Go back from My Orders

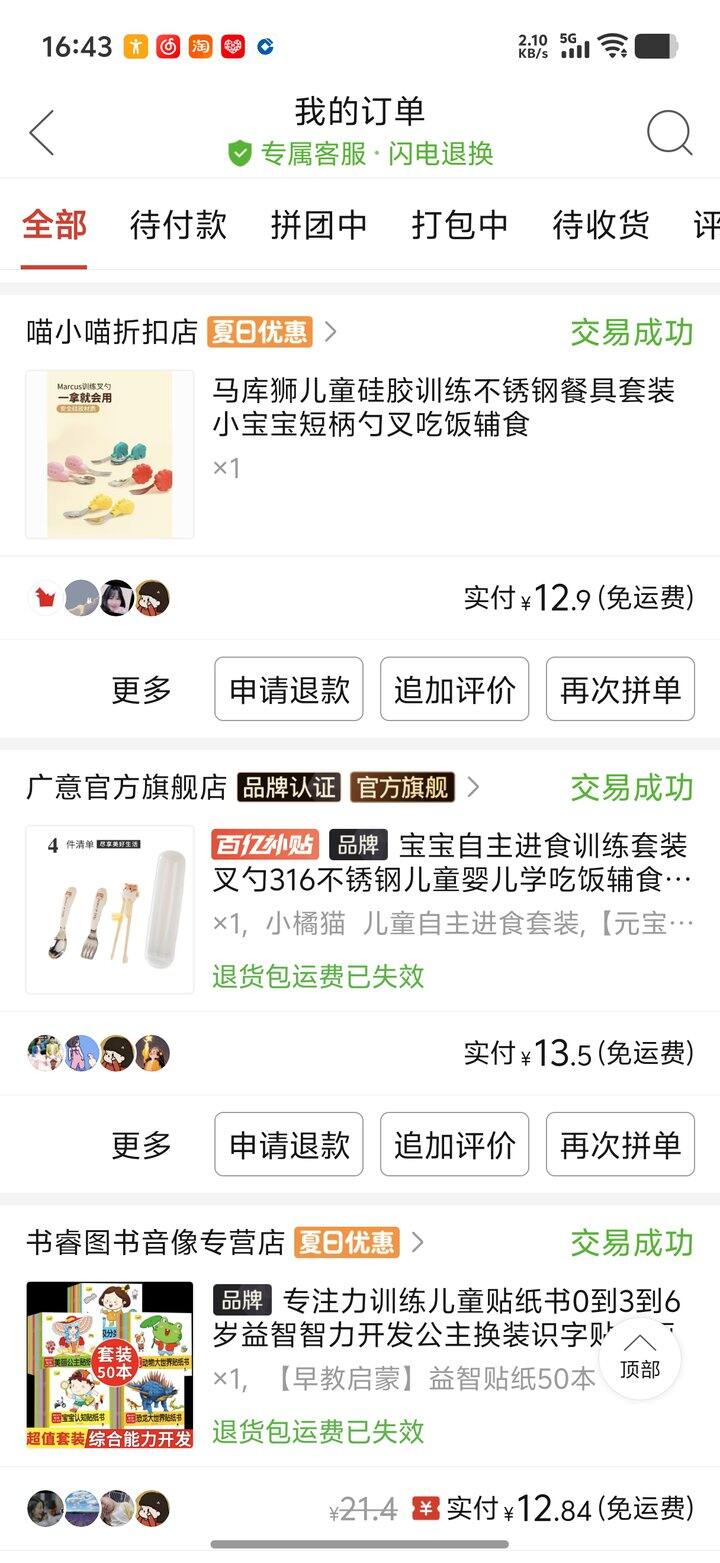42,132
